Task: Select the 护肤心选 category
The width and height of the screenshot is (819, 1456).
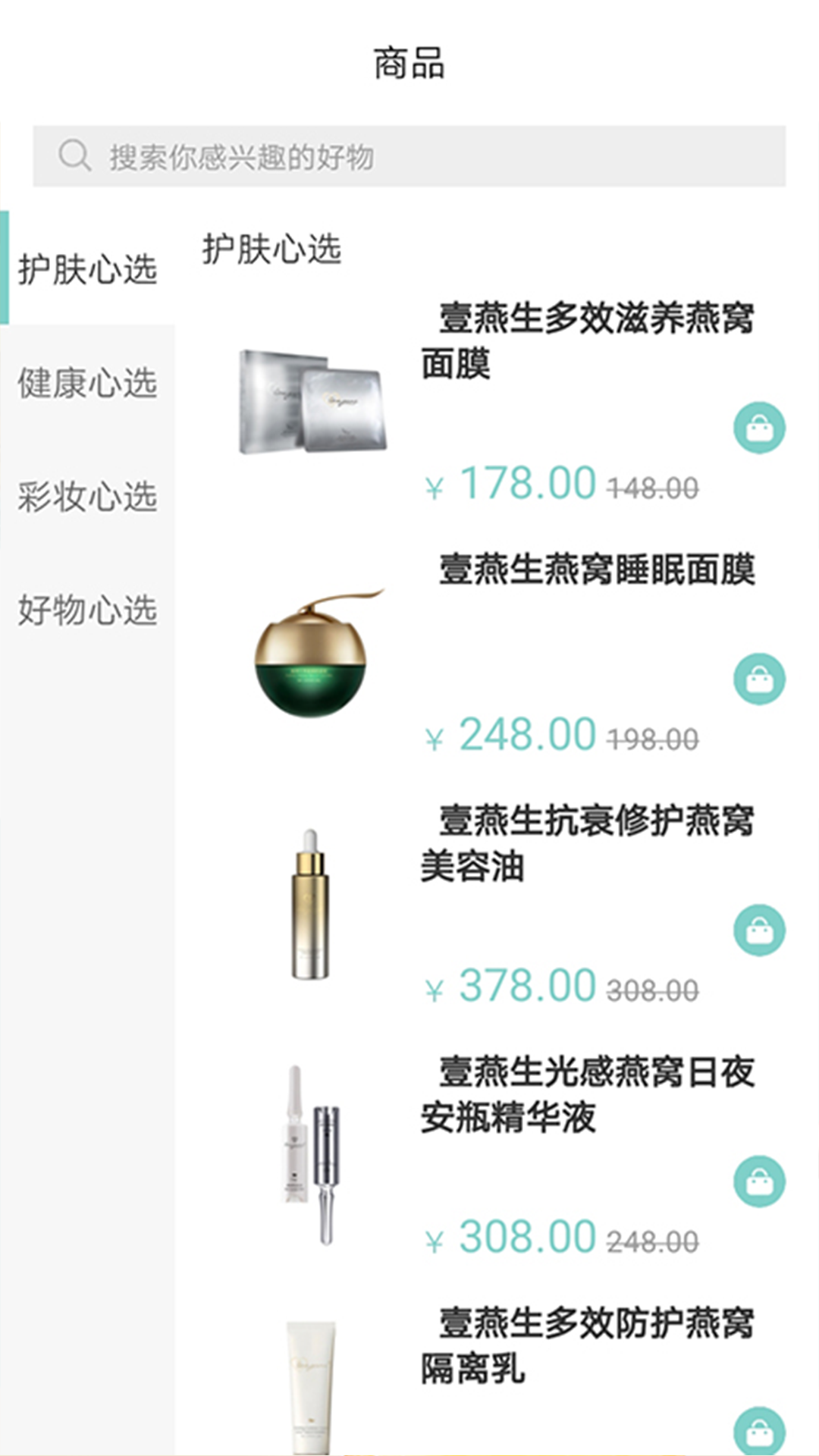Action: (x=87, y=269)
